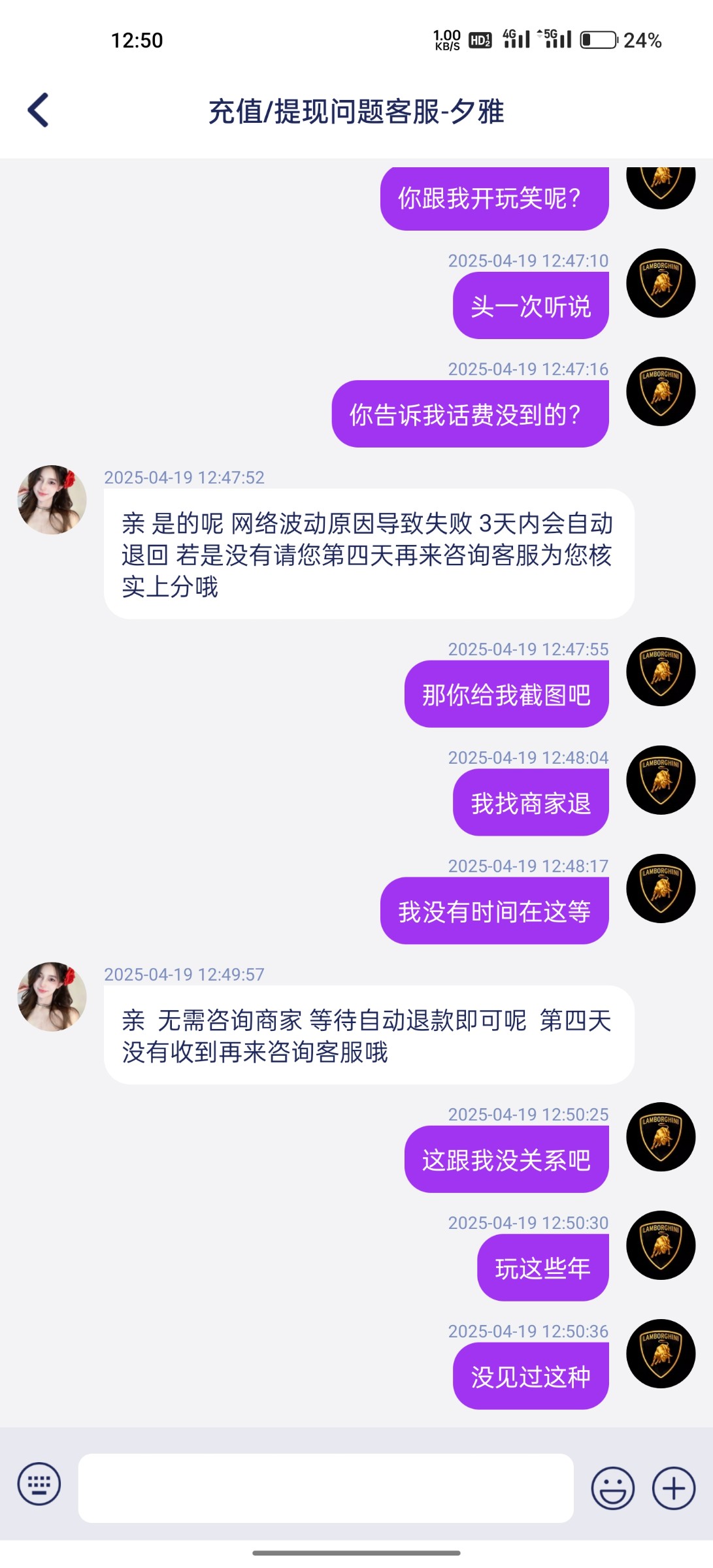This screenshot has width=713, height=1568.
Task: Go back from the customer service chat
Action: tap(38, 110)
